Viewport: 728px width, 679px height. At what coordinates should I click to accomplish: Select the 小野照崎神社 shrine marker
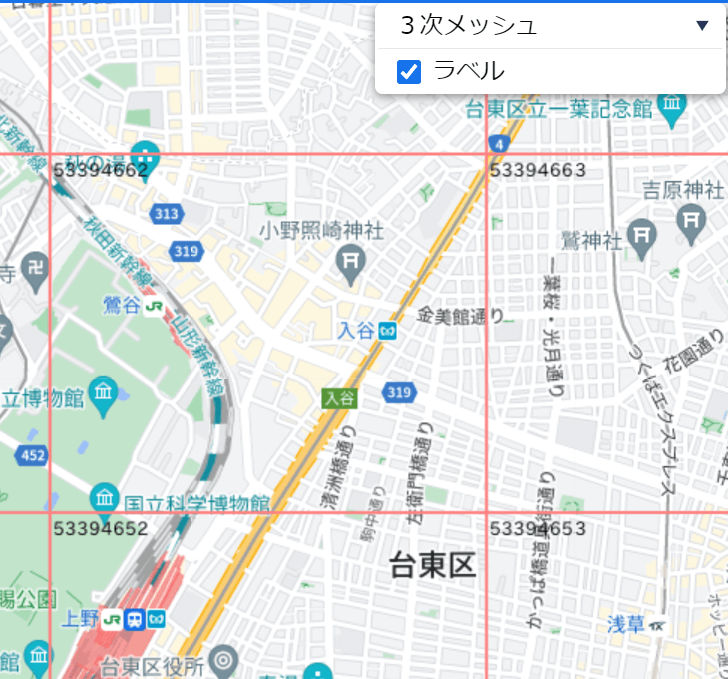click(350, 261)
